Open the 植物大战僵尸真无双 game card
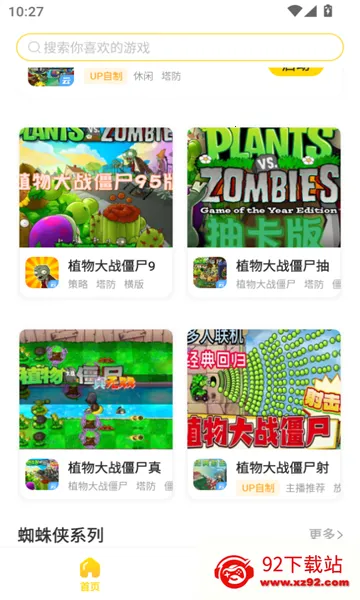This screenshot has height=600, width=360. pyautogui.click(x=96, y=414)
